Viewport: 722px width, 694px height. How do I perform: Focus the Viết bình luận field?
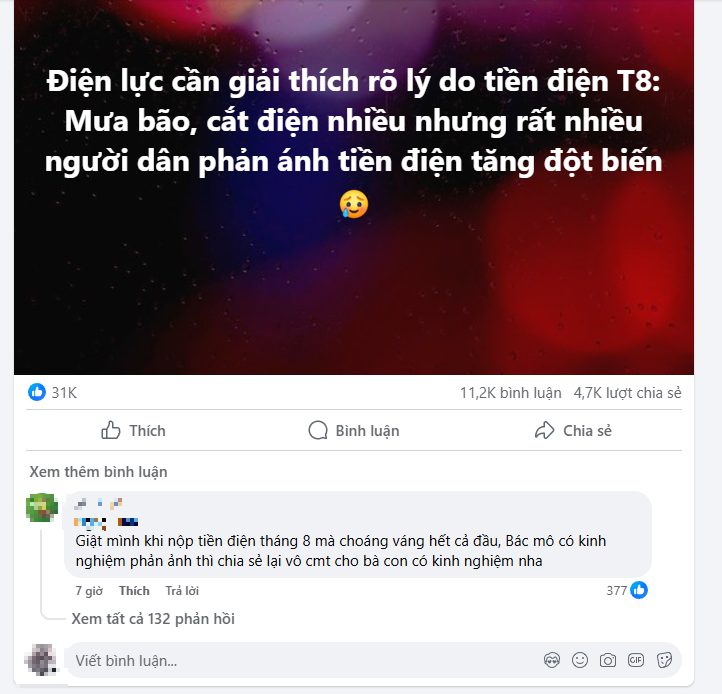tap(300, 660)
